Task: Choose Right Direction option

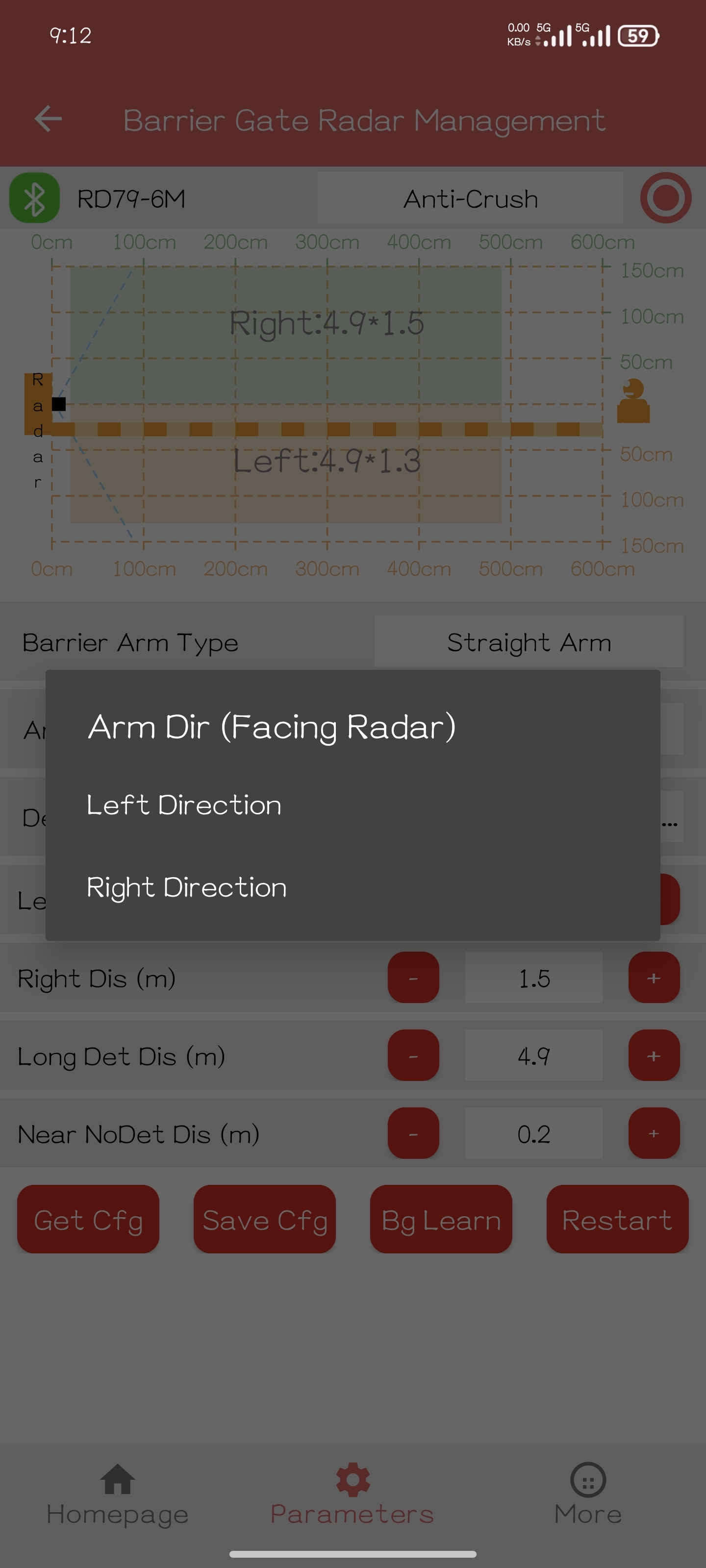Action: tap(186, 887)
